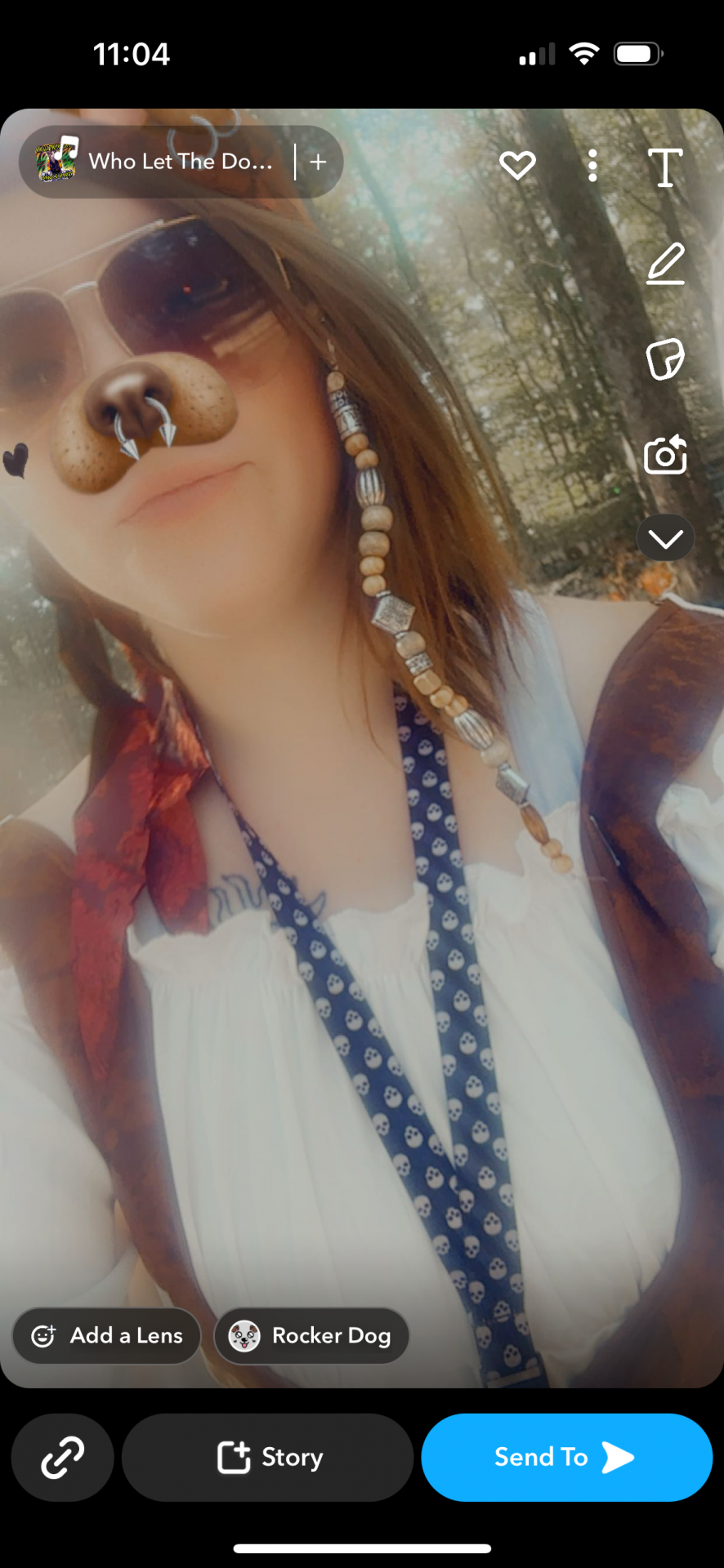Select the pencil drawing tool
This screenshot has height=1568, width=724.
point(665,263)
